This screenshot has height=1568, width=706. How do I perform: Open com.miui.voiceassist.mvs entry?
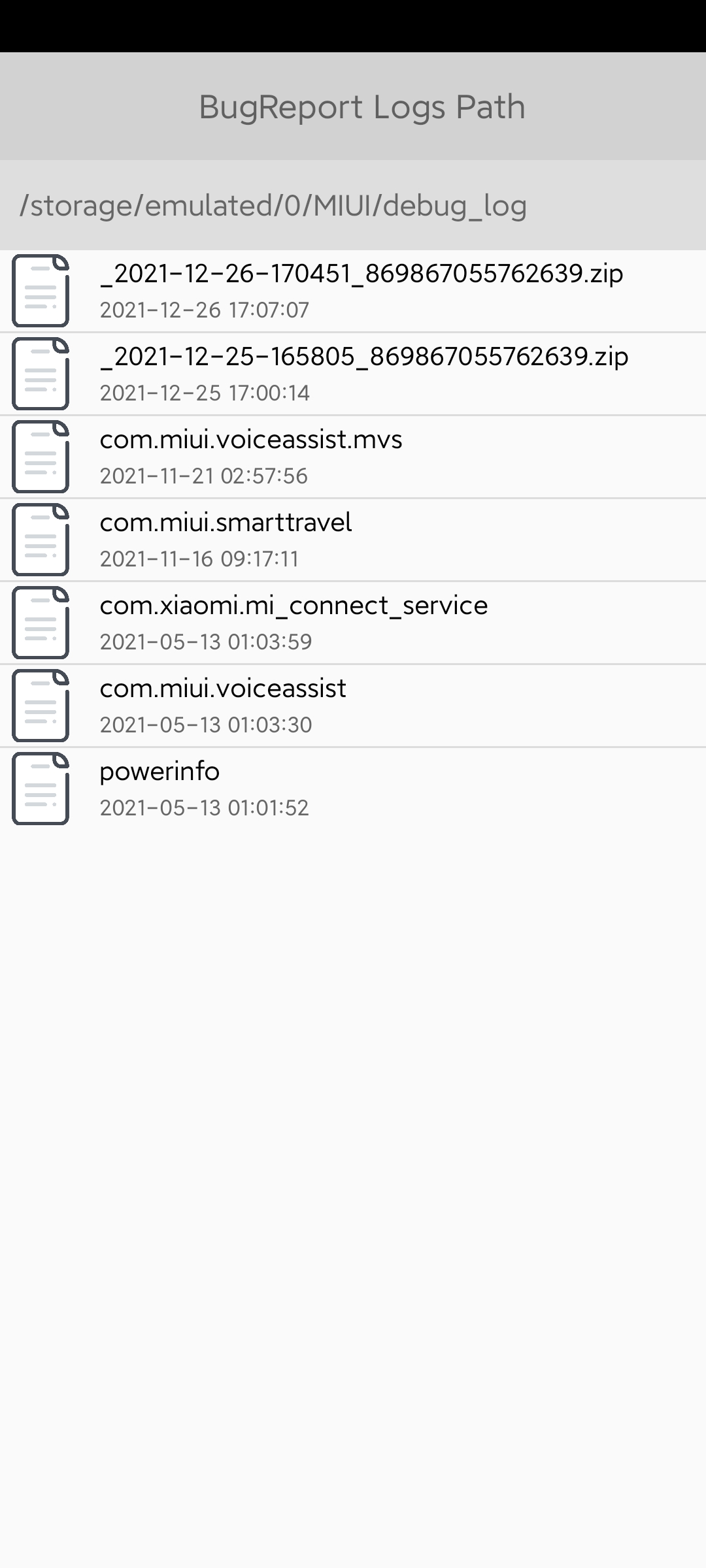(x=353, y=457)
